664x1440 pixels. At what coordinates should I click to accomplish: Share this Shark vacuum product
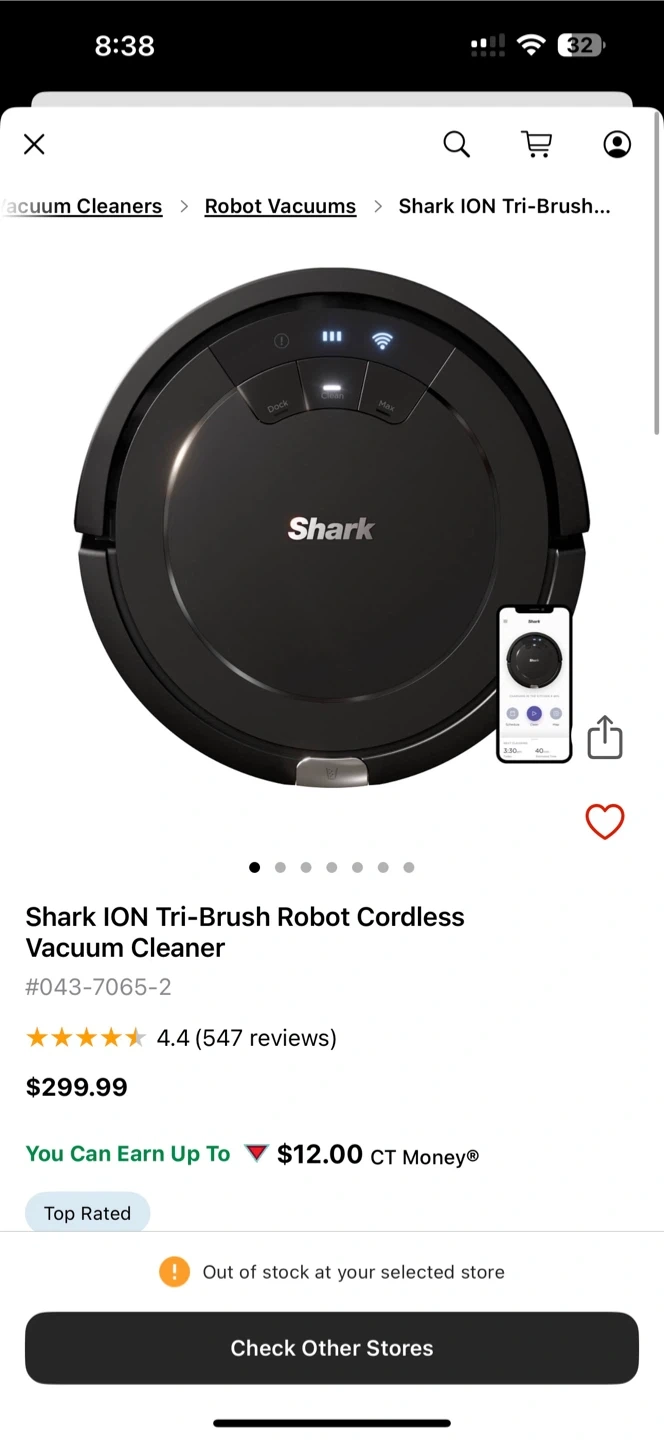click(604, 738)
